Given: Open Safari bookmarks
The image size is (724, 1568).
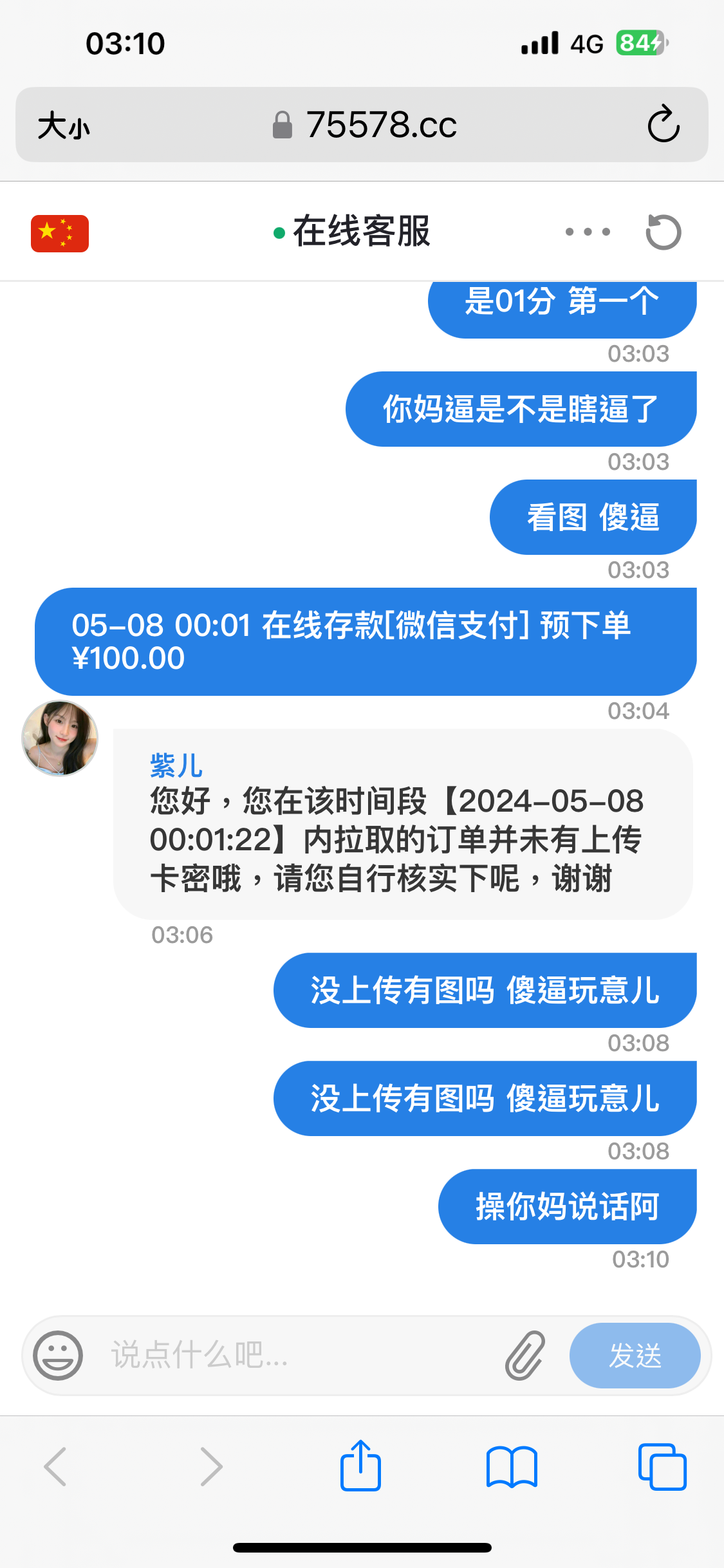Looking at the screenshot, I should click(512, 1466).
